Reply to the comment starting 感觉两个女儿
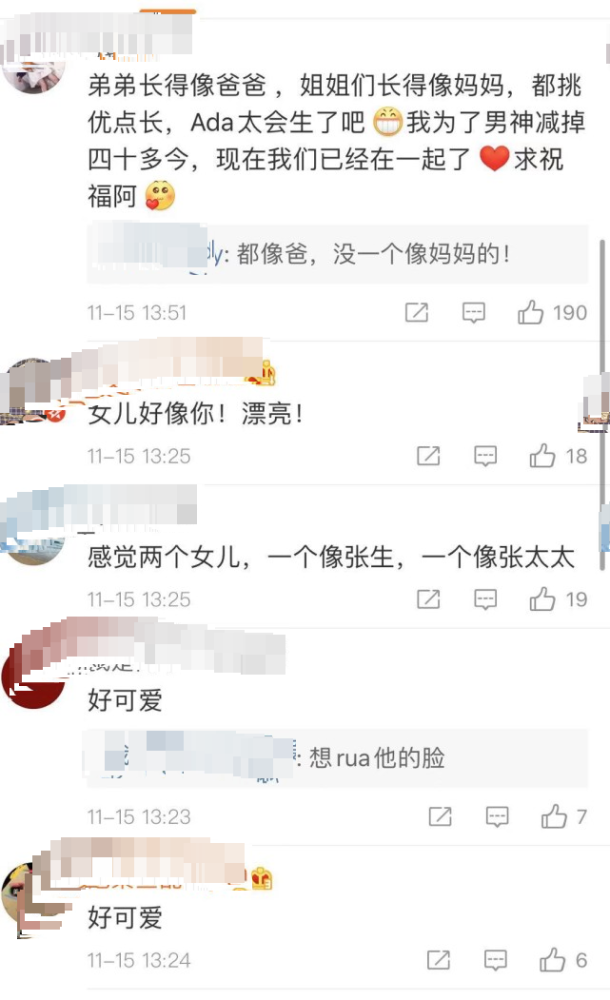The height and width of the screenshot is (1000, 610). (x=486, y=600)
